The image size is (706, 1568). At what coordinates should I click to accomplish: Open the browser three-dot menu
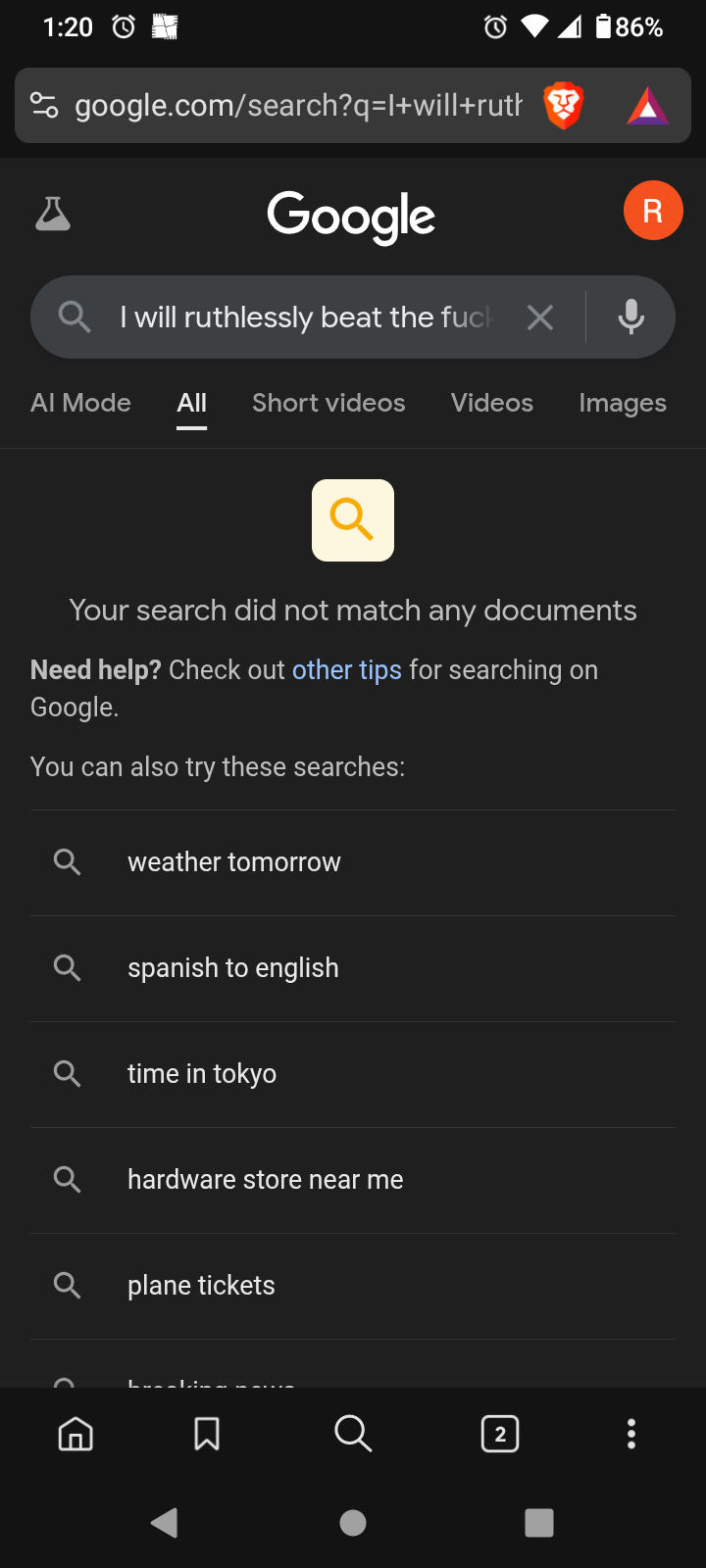(631, 1434)
